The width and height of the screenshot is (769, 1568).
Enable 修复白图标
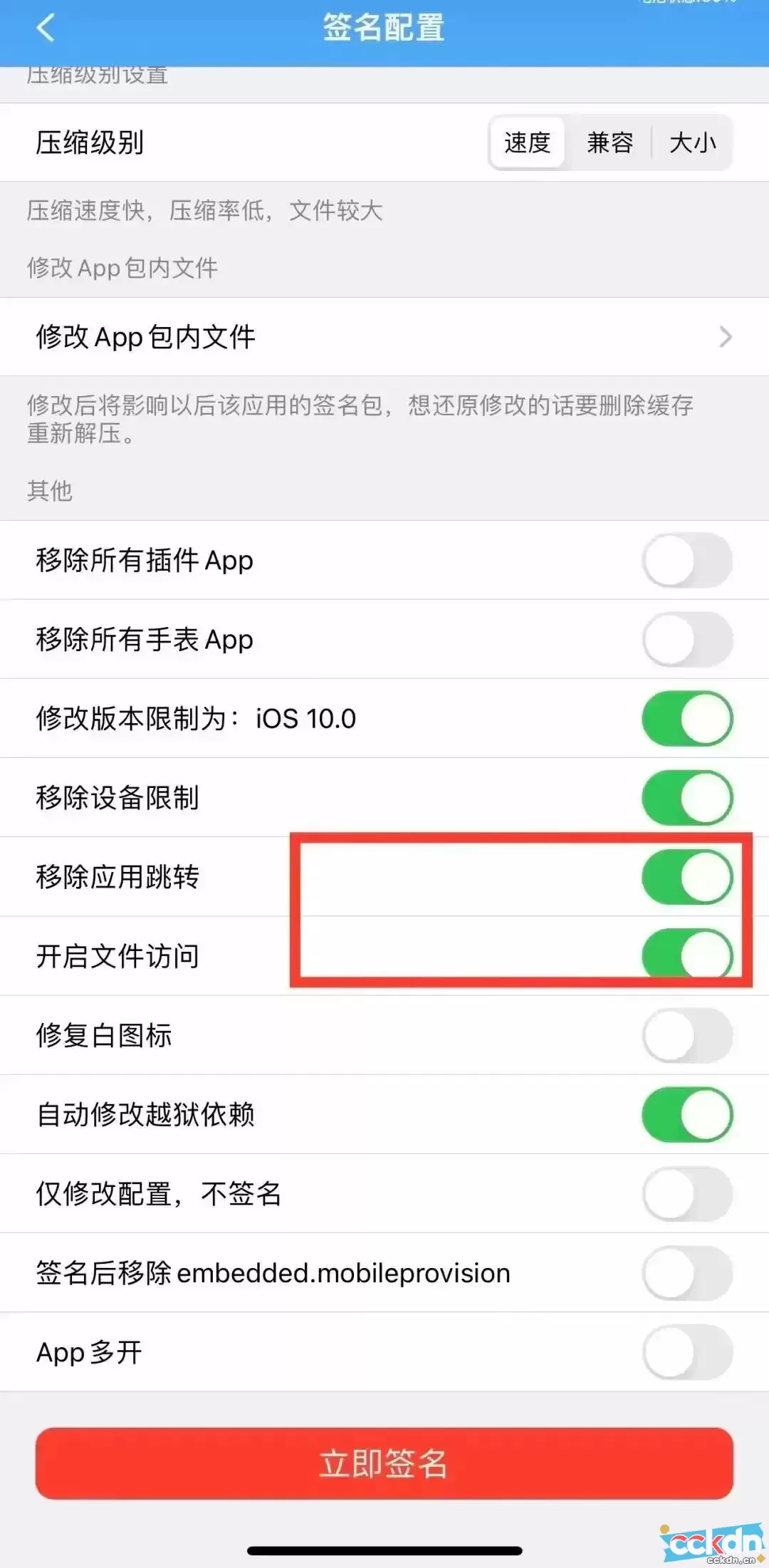pos(687,1035)
